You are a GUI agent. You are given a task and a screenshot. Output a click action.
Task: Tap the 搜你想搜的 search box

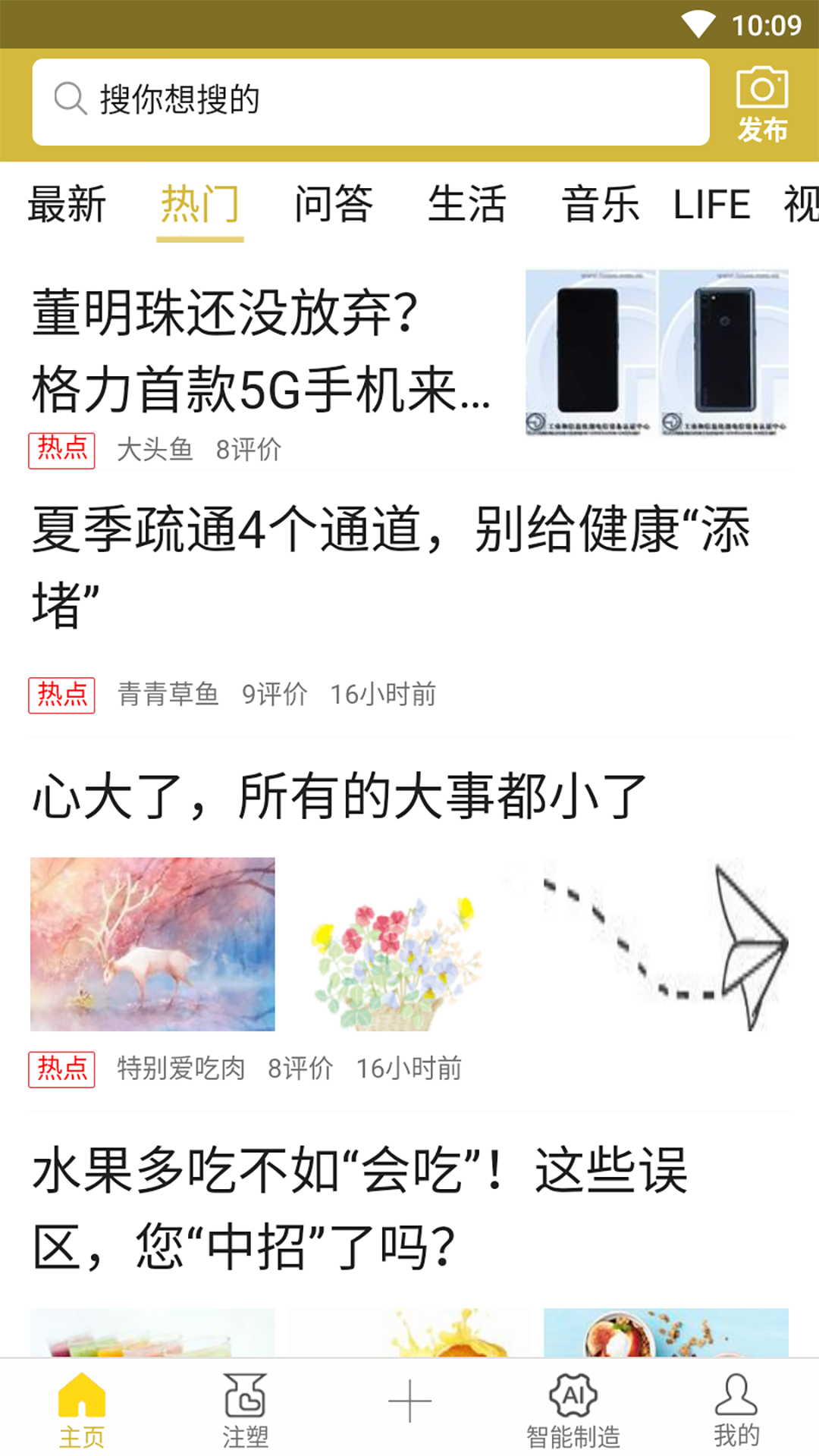(x=370, y=102)
